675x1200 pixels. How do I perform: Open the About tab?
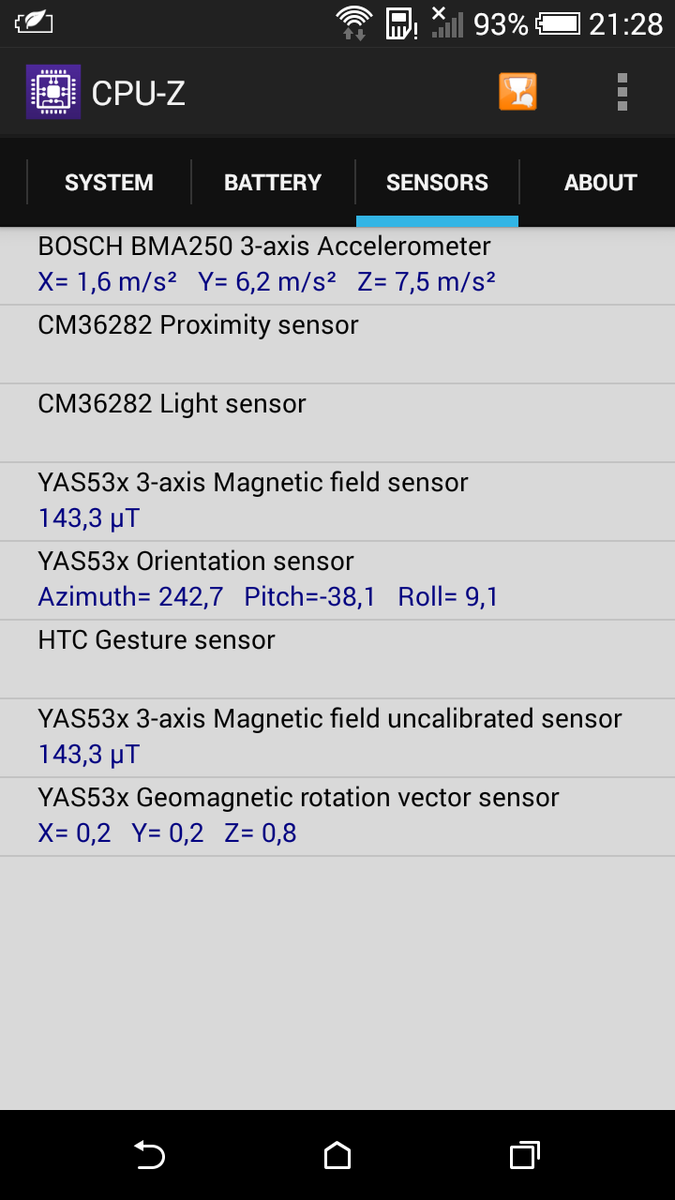coord(600,183)
